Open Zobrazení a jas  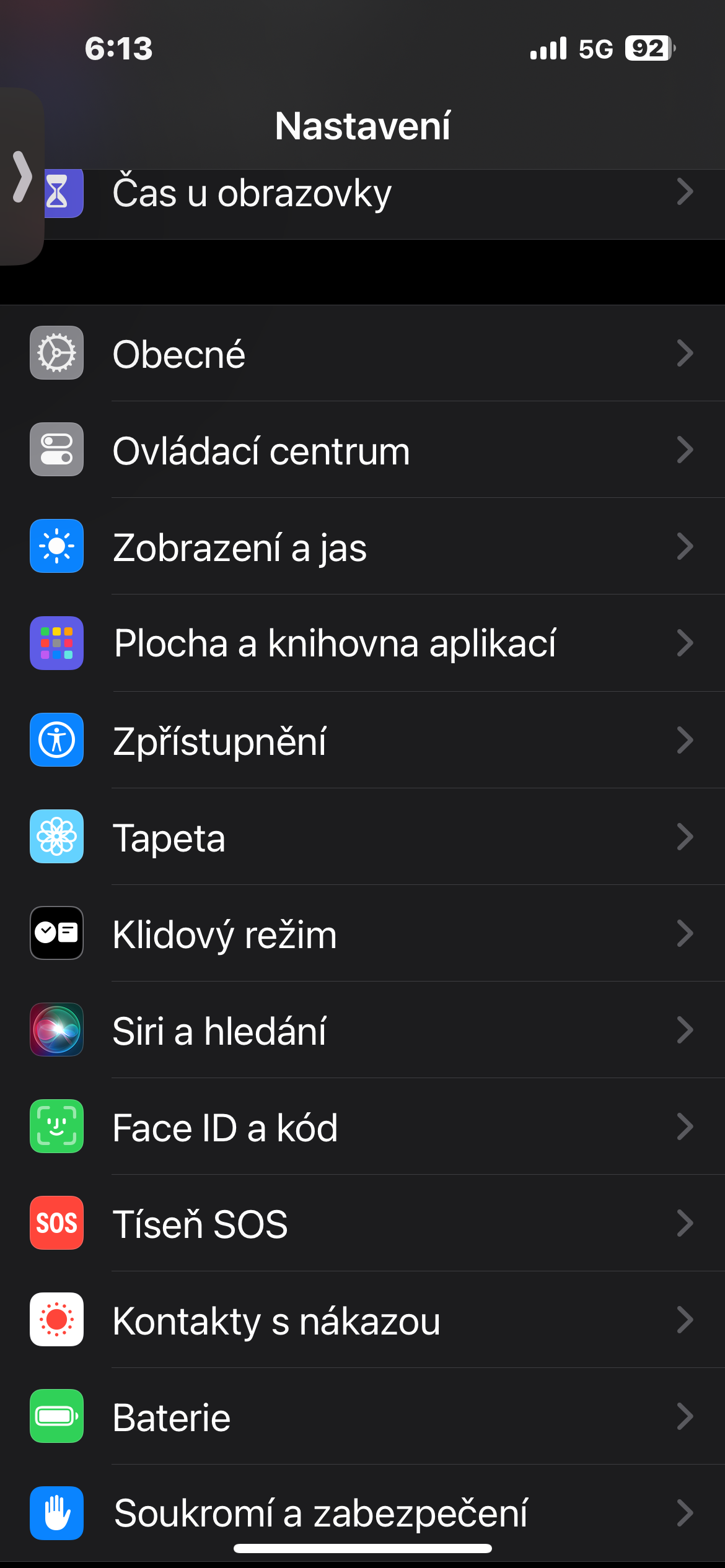(x=372, y=547)
